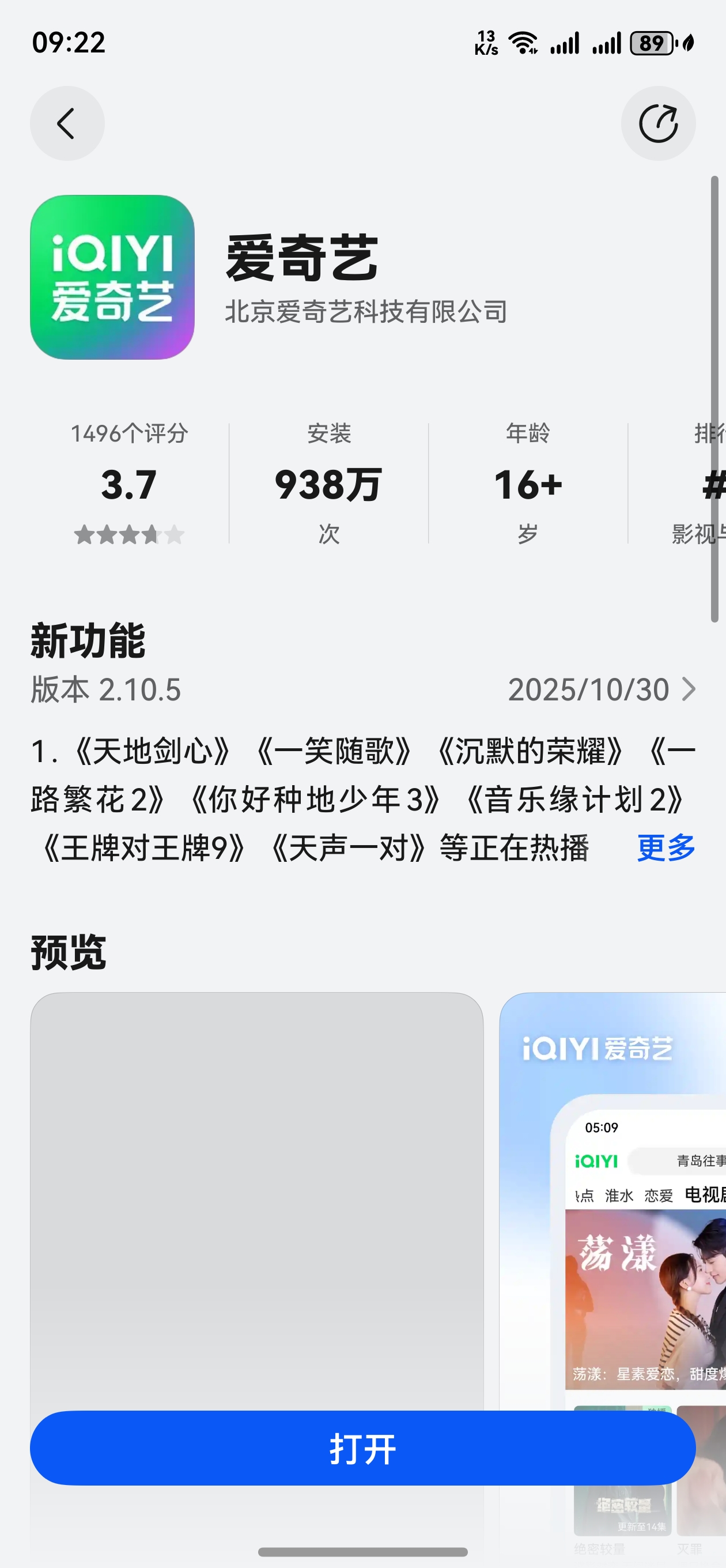Screen dimensions: 726x1568
Task: Open the share icon at top right
Action: 659,122
